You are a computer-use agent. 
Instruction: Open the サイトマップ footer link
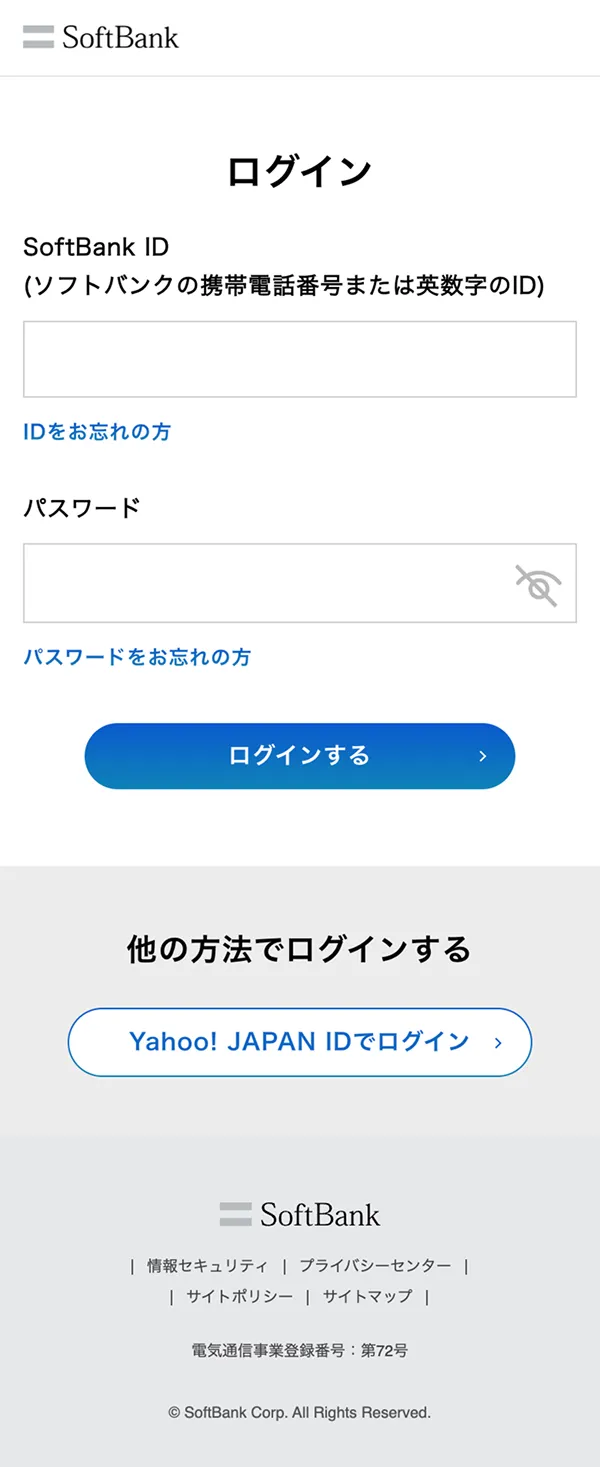[367, 1296]
